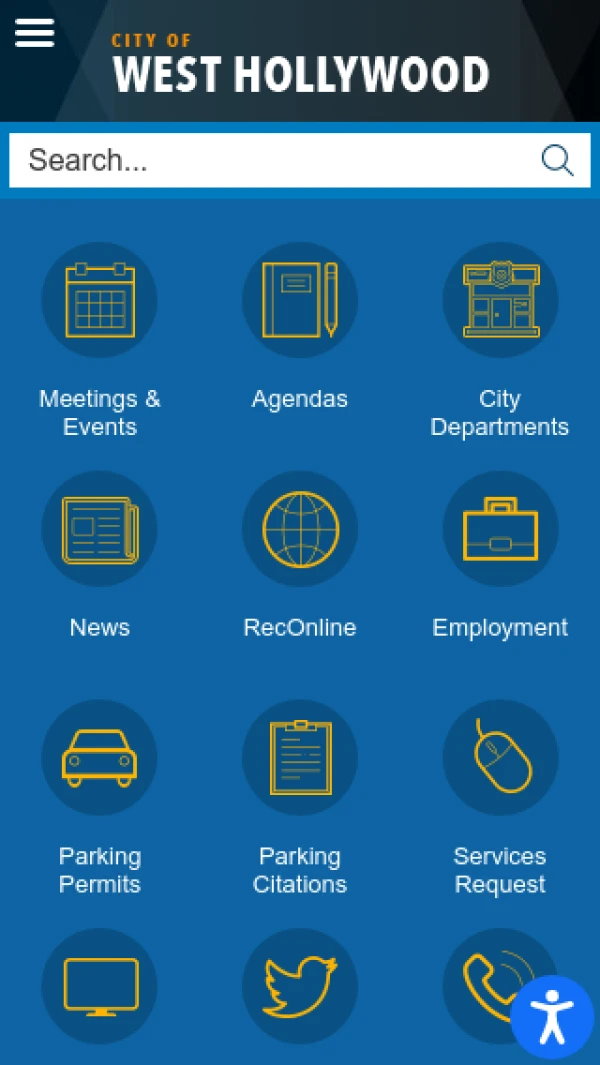Viewport: 600px width, 1065px height.
Task: Check Employment opportunities
Action: (500, 530)
